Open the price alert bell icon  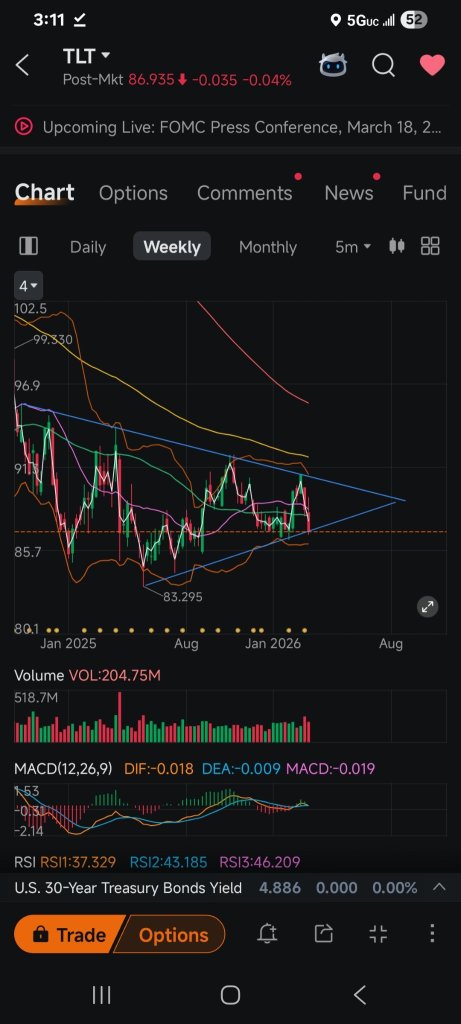click(267, 934)
